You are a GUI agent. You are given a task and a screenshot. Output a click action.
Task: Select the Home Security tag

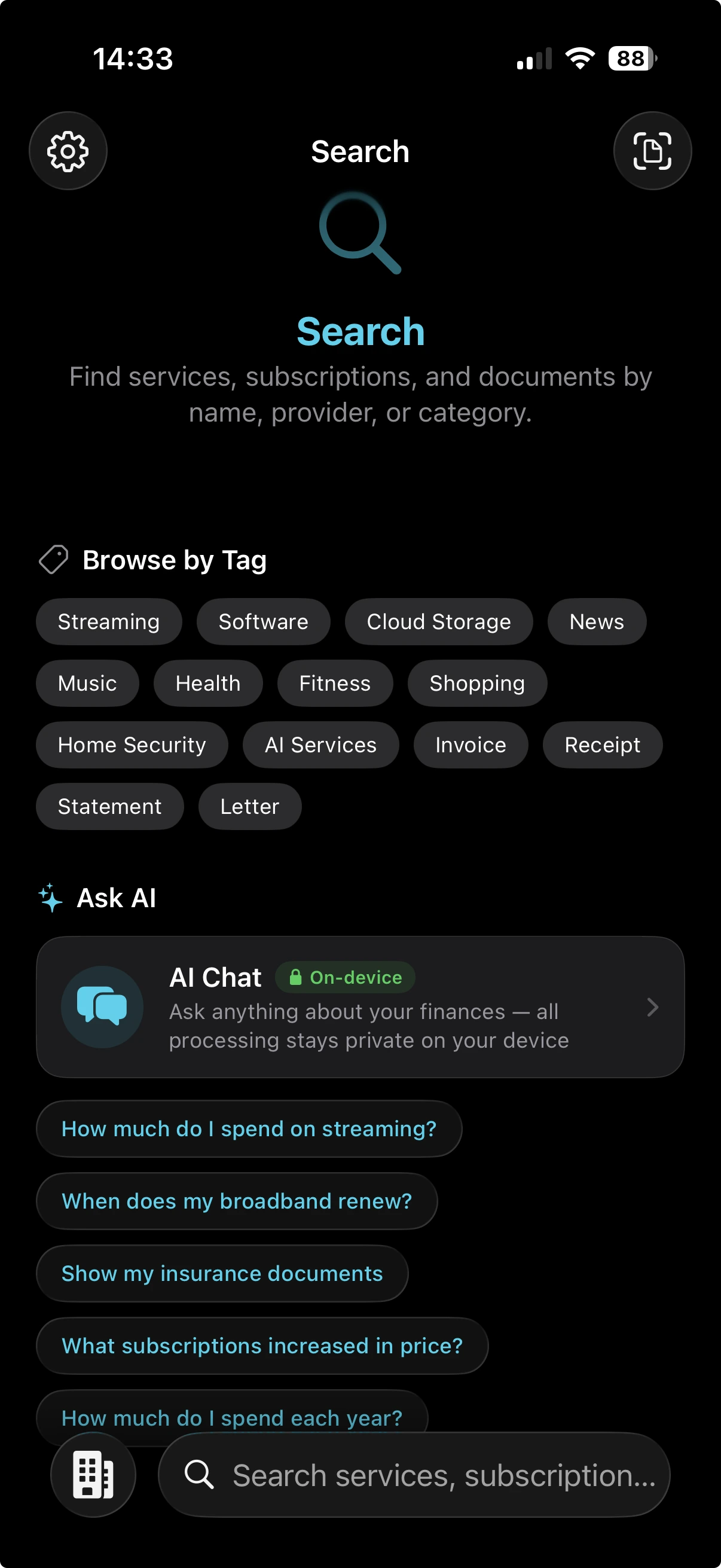(132, 745)
